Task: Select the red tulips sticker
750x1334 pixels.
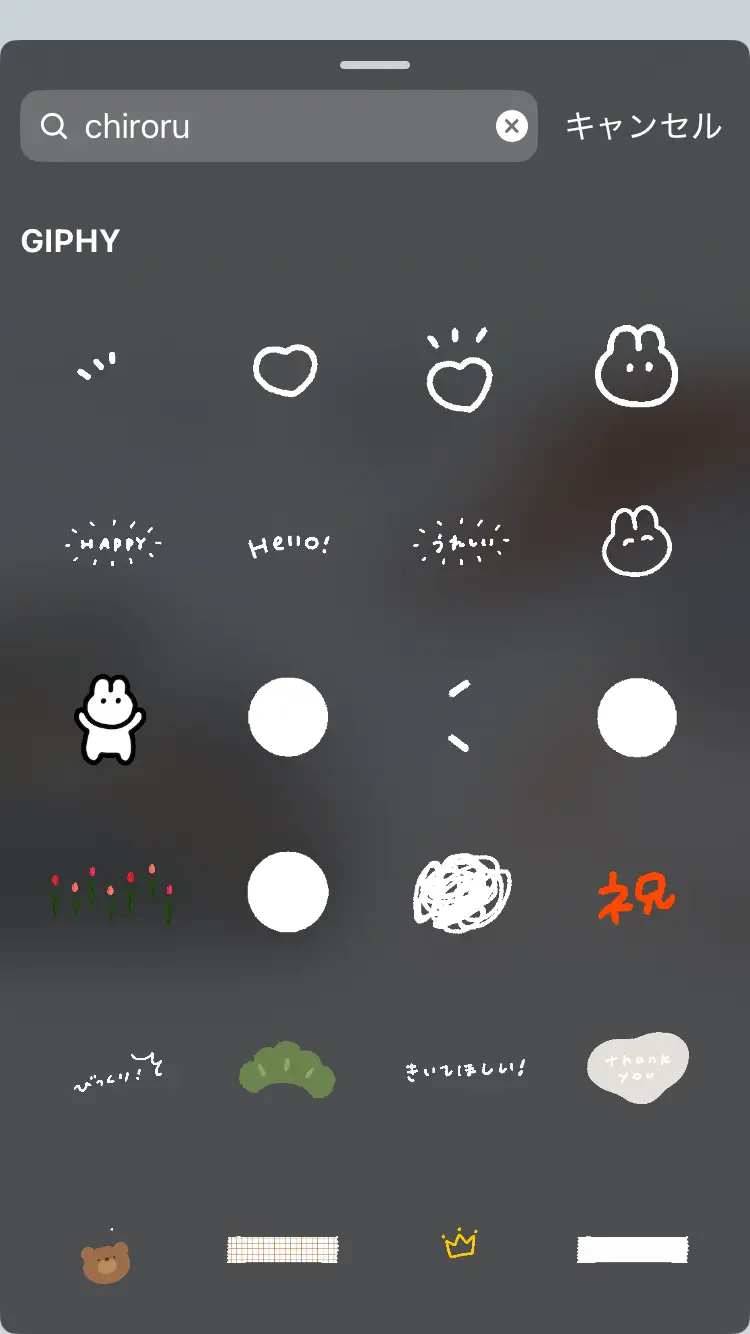Action: click(x=112, y=893)
